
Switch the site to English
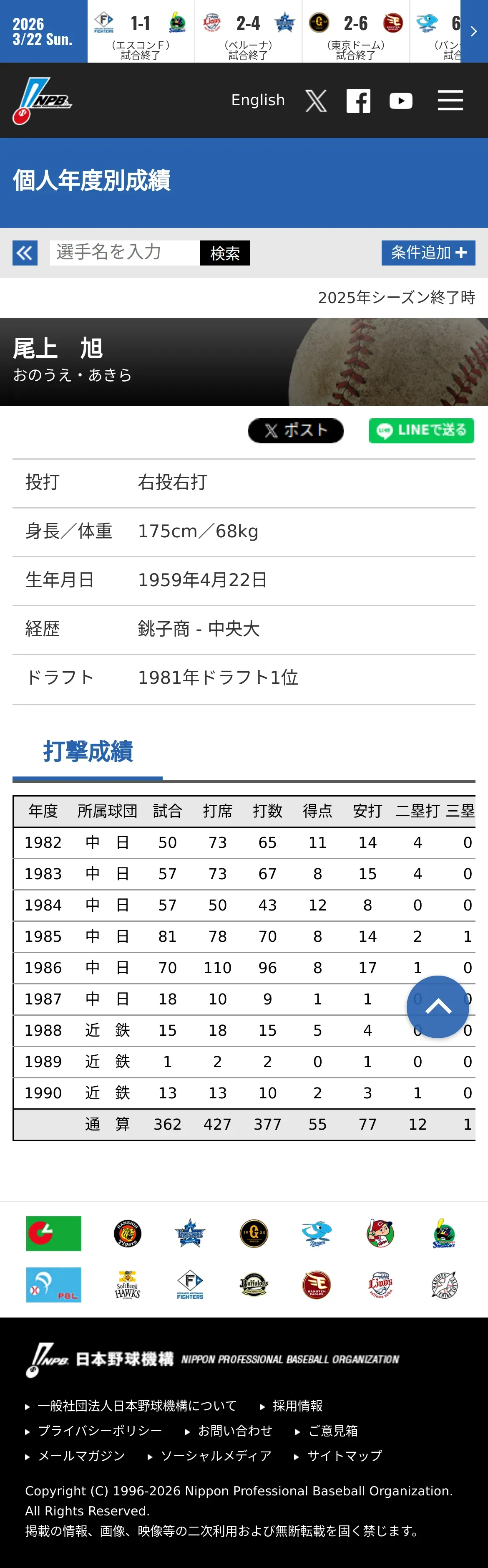(258, 101)
